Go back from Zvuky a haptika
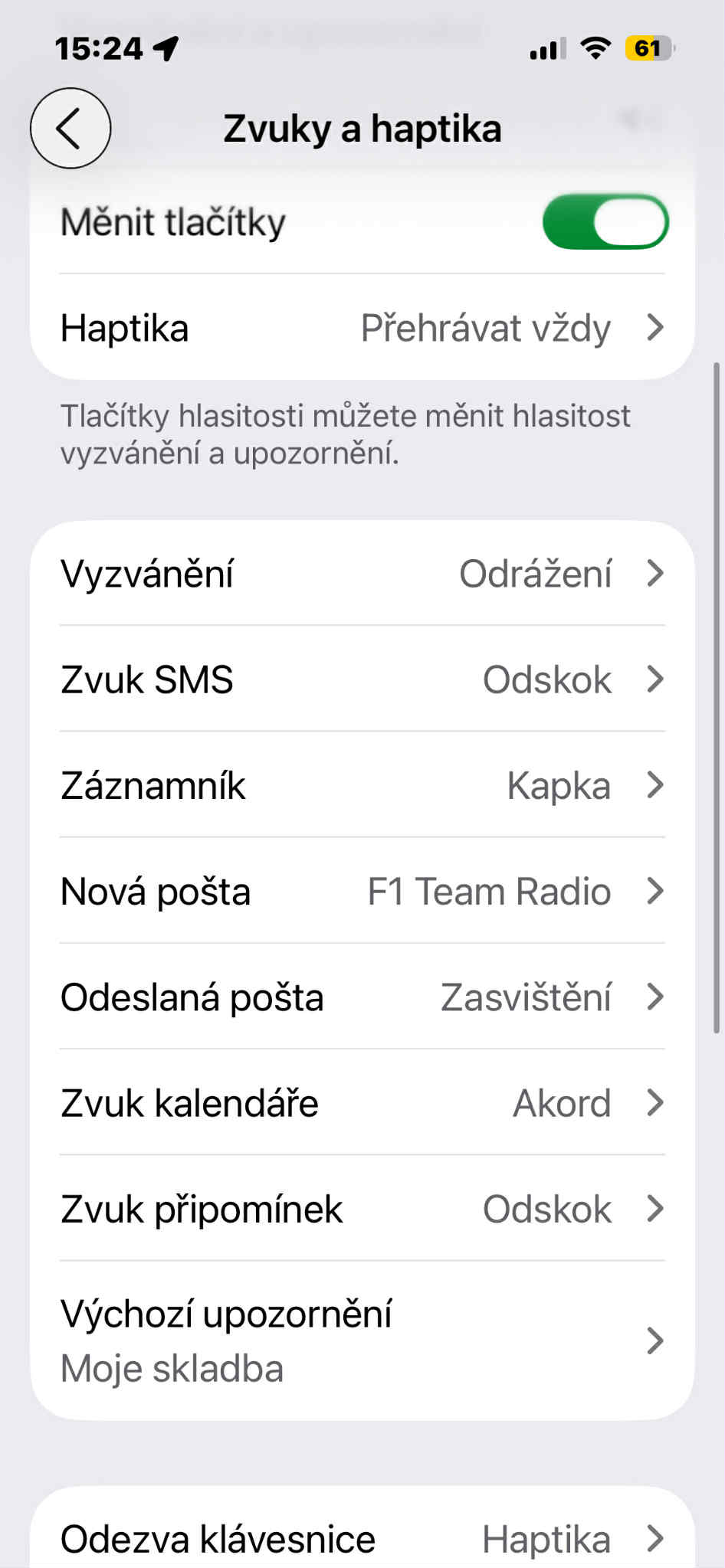This screenshot has width=725, height=1568. coord(71,128)
